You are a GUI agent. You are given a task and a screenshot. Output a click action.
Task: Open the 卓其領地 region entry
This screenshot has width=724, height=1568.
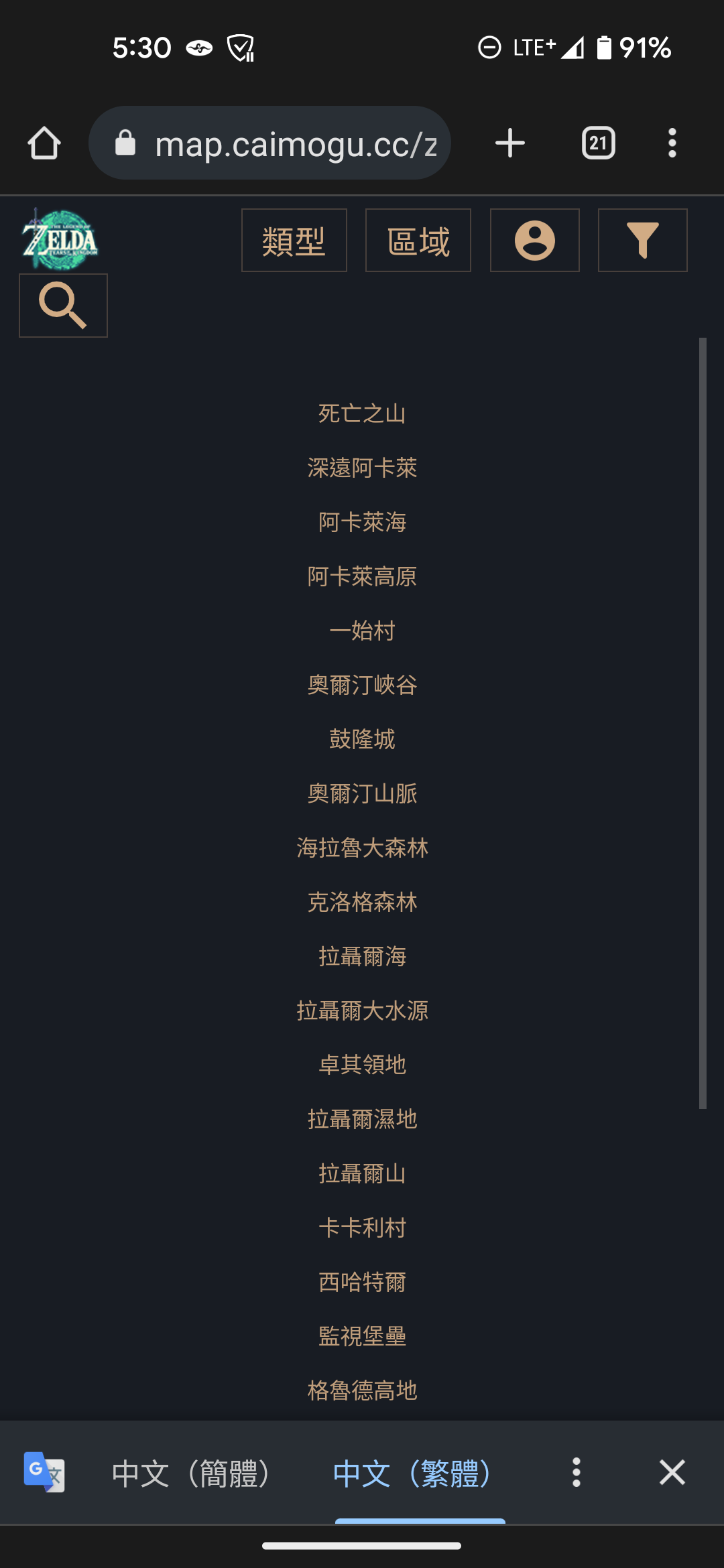point(362,1065)
